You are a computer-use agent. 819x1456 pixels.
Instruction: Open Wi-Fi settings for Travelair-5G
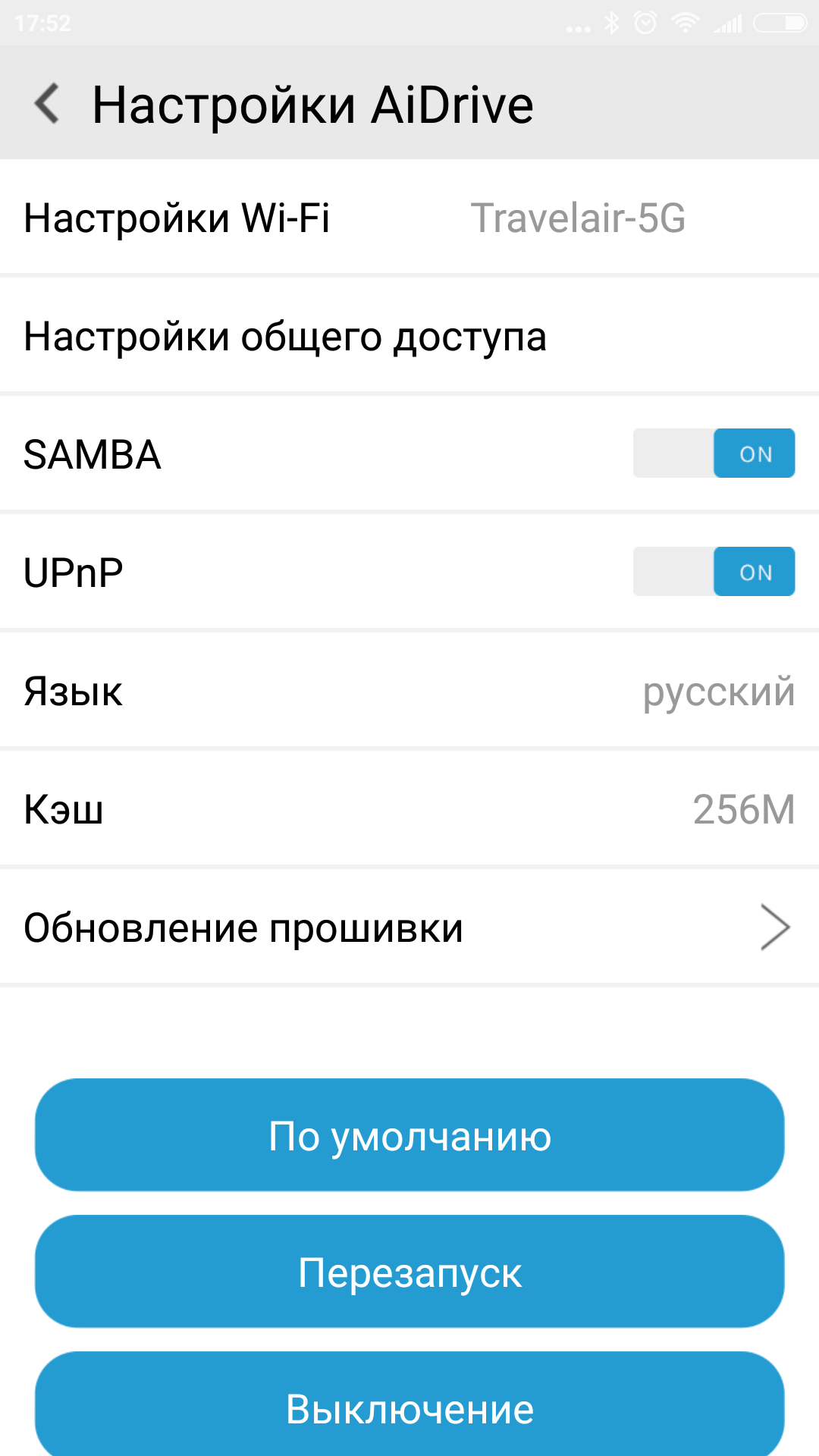click(409, 218)
